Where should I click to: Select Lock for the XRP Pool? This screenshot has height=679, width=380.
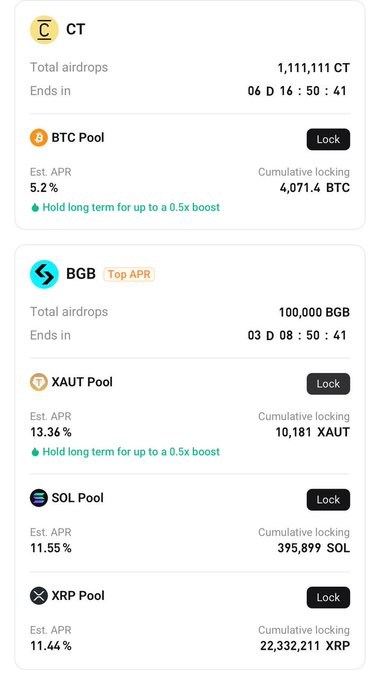click(328, 598)
